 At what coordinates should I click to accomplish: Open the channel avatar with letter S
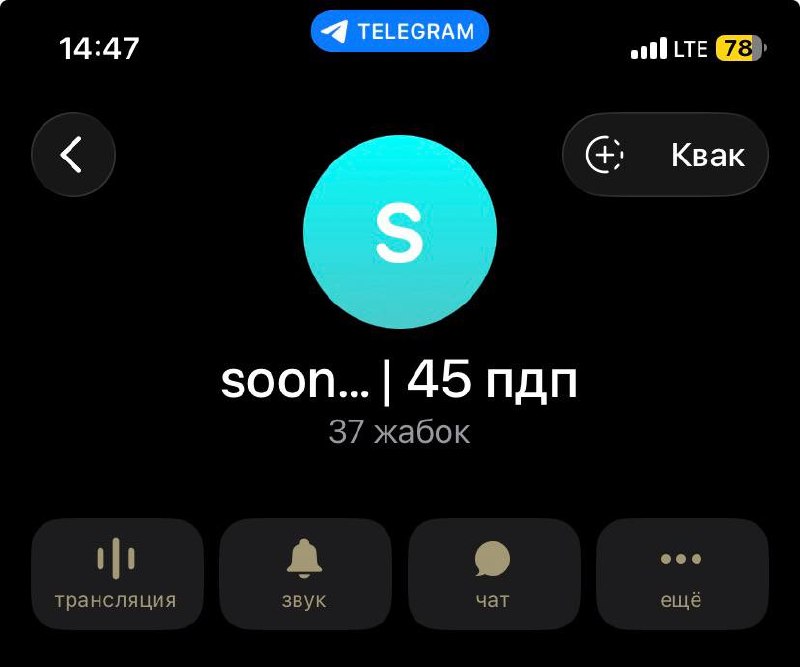point(400,232)
